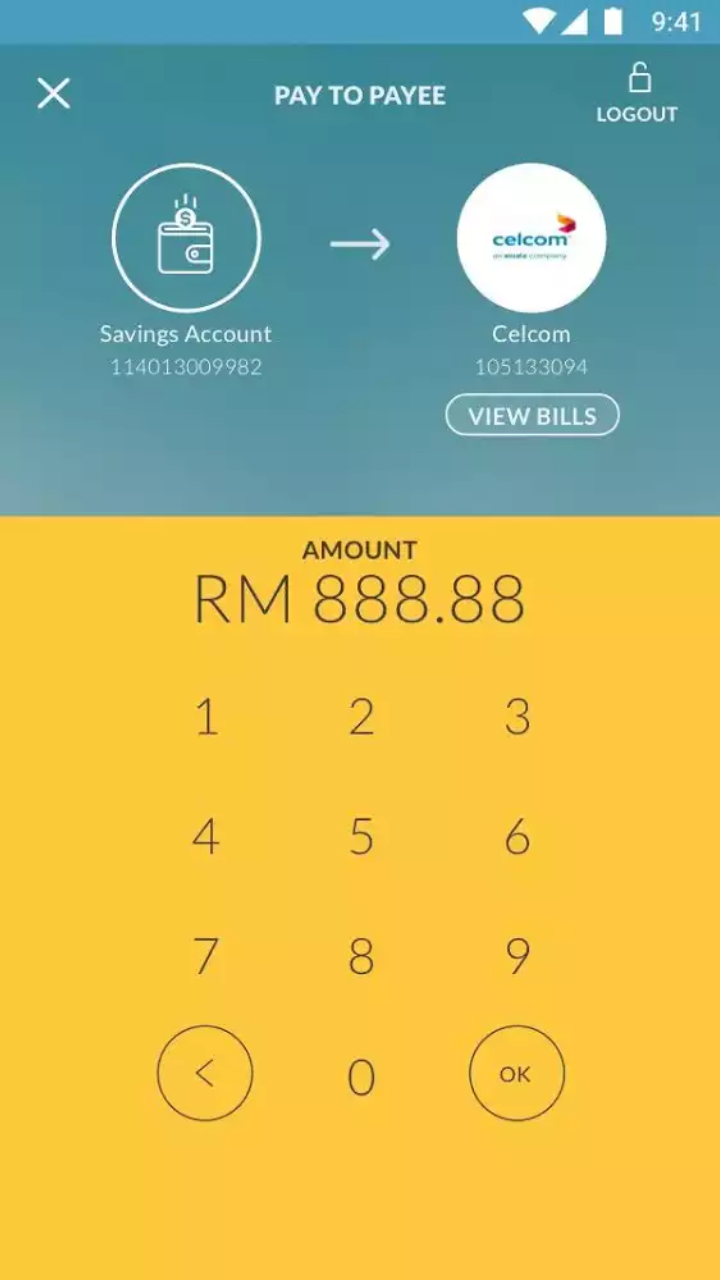The width and height of the screenshot is (720, 1280).
Task: Hit the 3 key
Action: (x=517, y=717)
